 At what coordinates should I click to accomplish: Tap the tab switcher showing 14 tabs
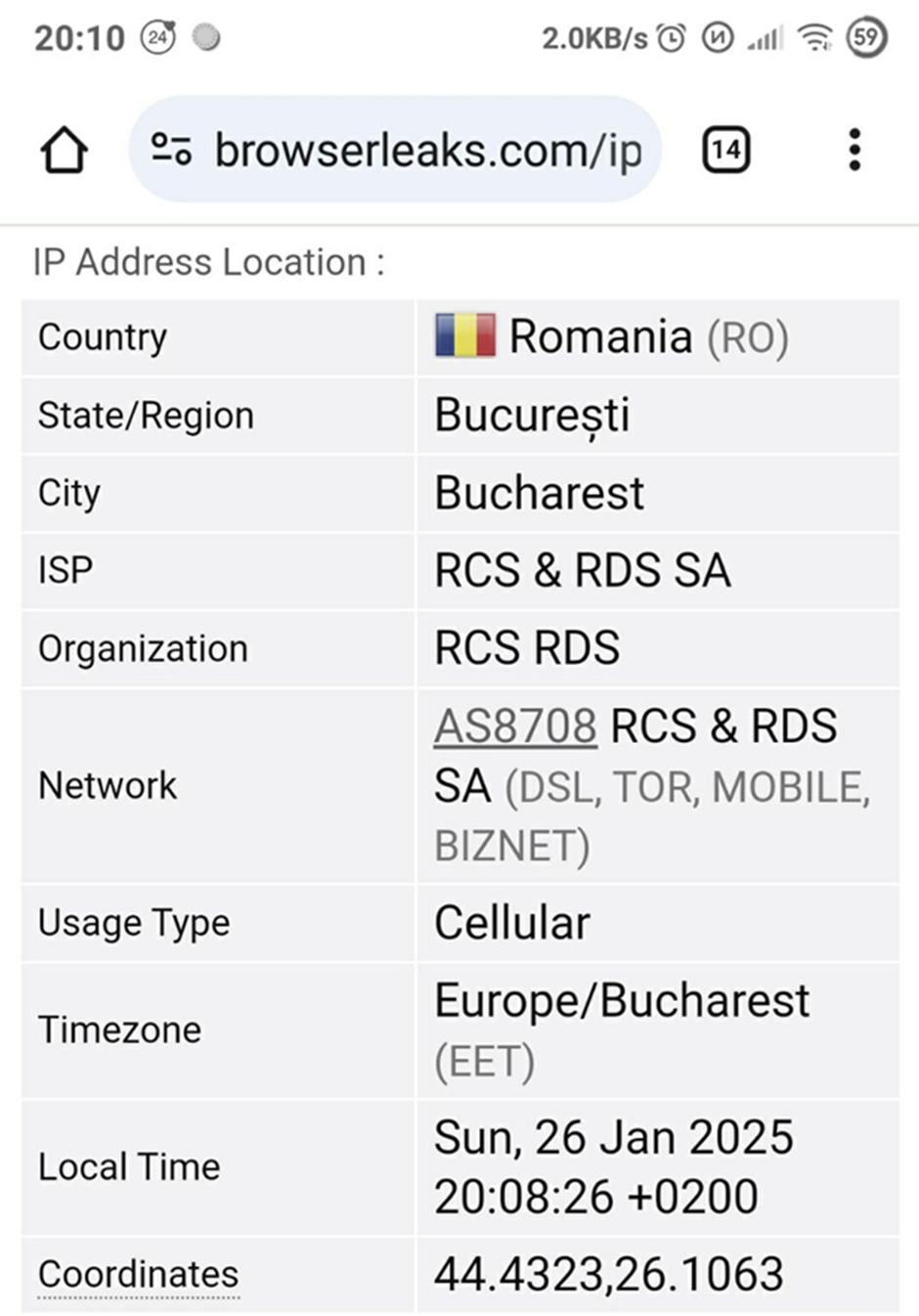point(724,149)
